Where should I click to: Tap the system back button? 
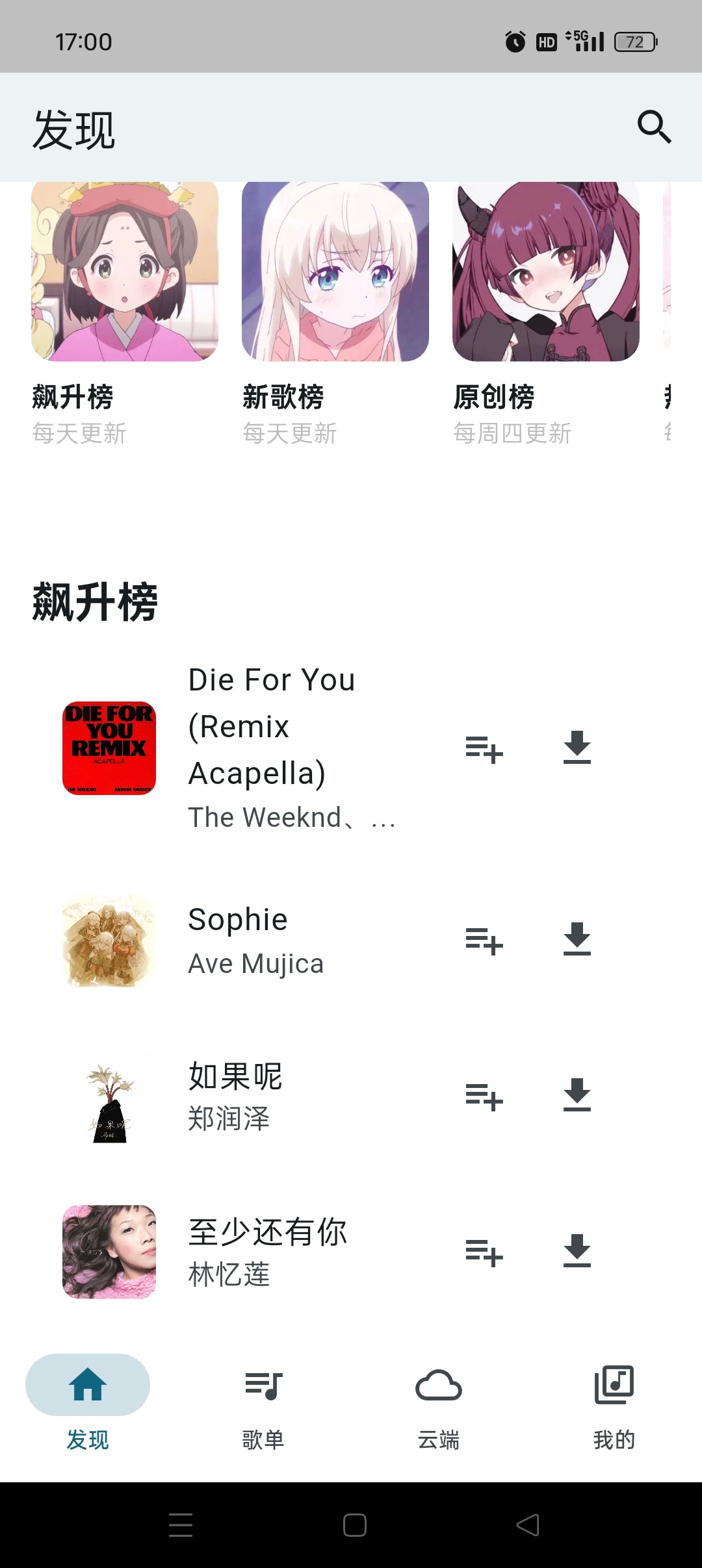pyautogui.click(x=528, y=1524)
